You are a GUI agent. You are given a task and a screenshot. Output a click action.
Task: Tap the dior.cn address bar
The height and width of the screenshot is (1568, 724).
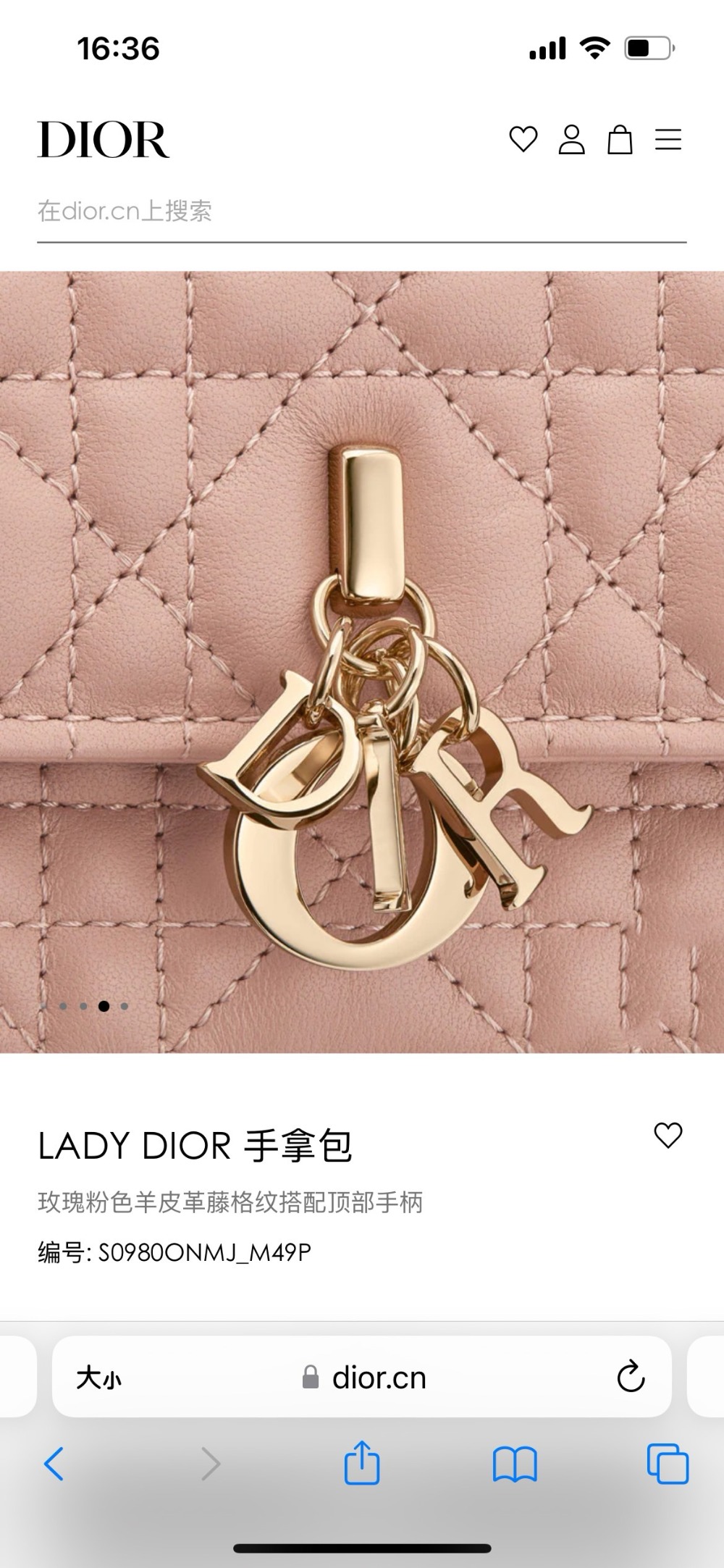pyautogui.click(x=366, y=1378)
